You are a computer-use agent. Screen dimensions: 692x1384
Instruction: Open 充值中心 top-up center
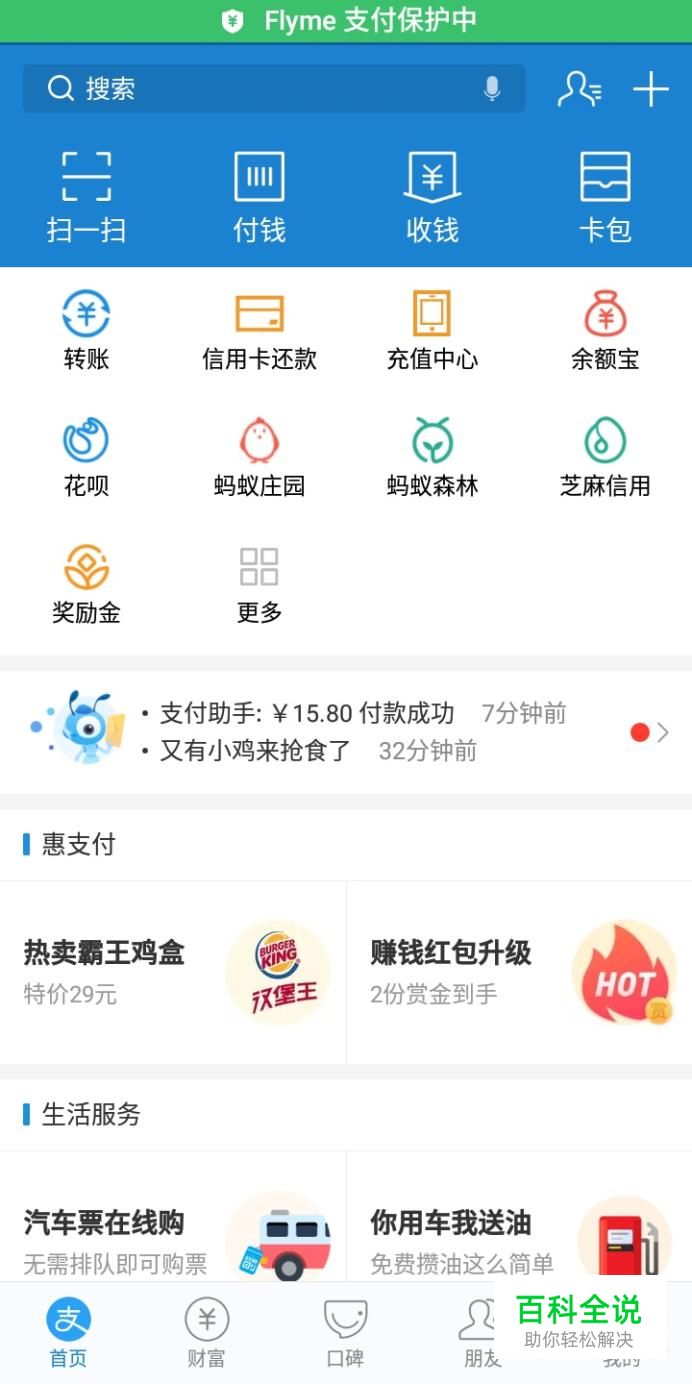pyautogui.click(x=432, y=330)
